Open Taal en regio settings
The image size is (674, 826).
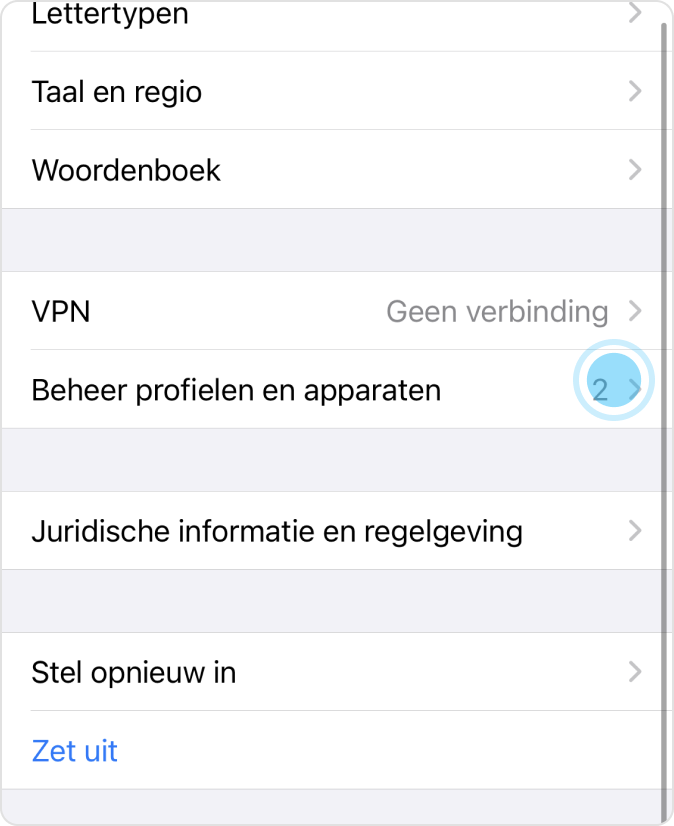click(330, 92)
